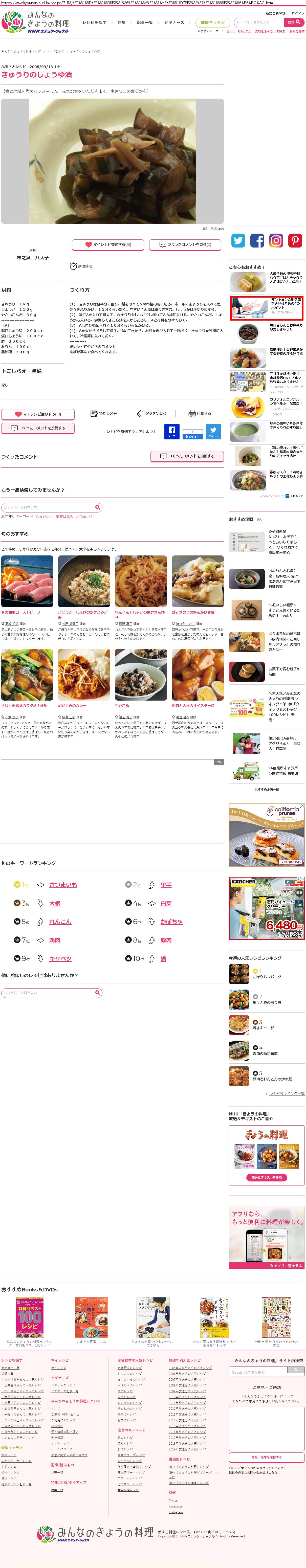Image resolution: width=306 pixels, height=1568 pixels.
Task: Tap the おすすめ企画一覧 link
Action: tap(267, 790)
